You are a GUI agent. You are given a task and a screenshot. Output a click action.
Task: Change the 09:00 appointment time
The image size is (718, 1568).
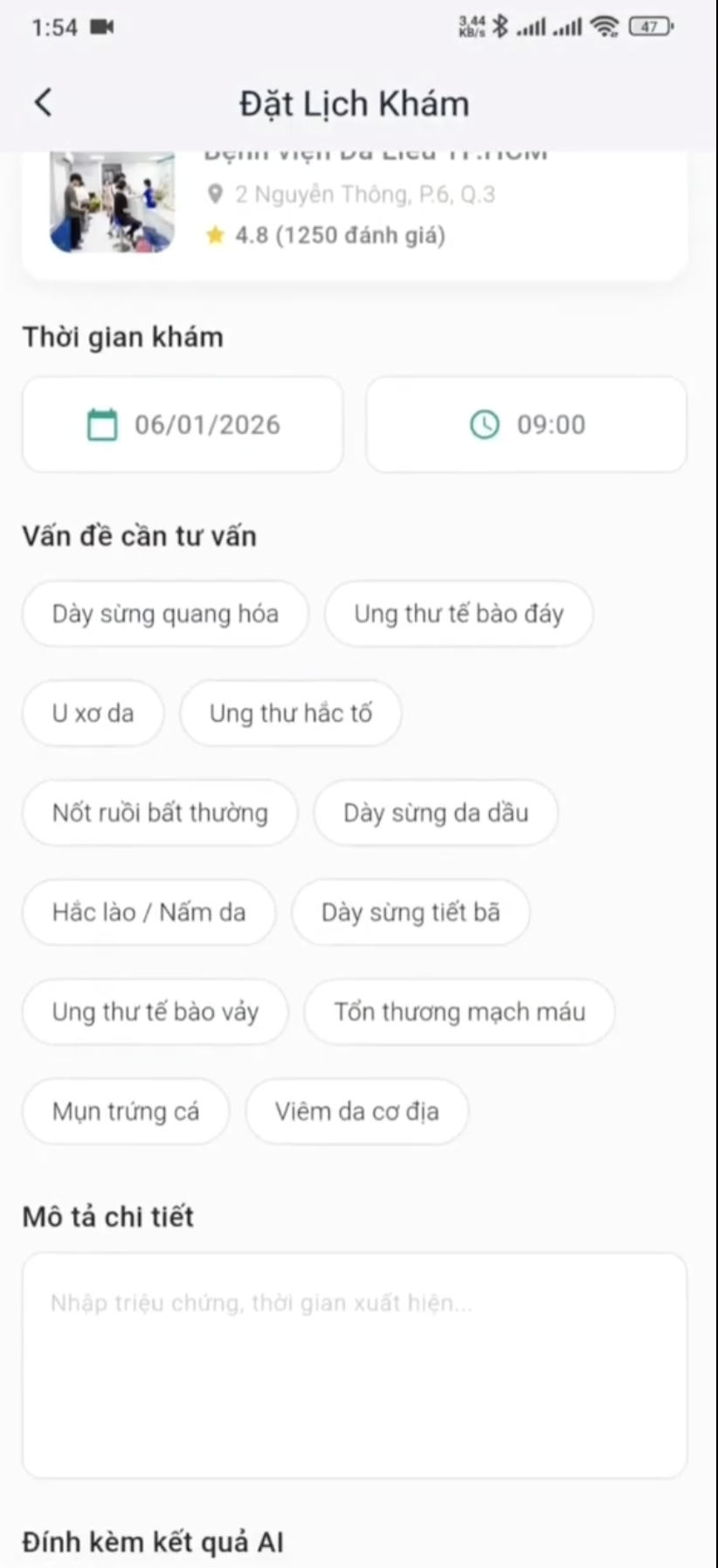(x=526, y=425)
